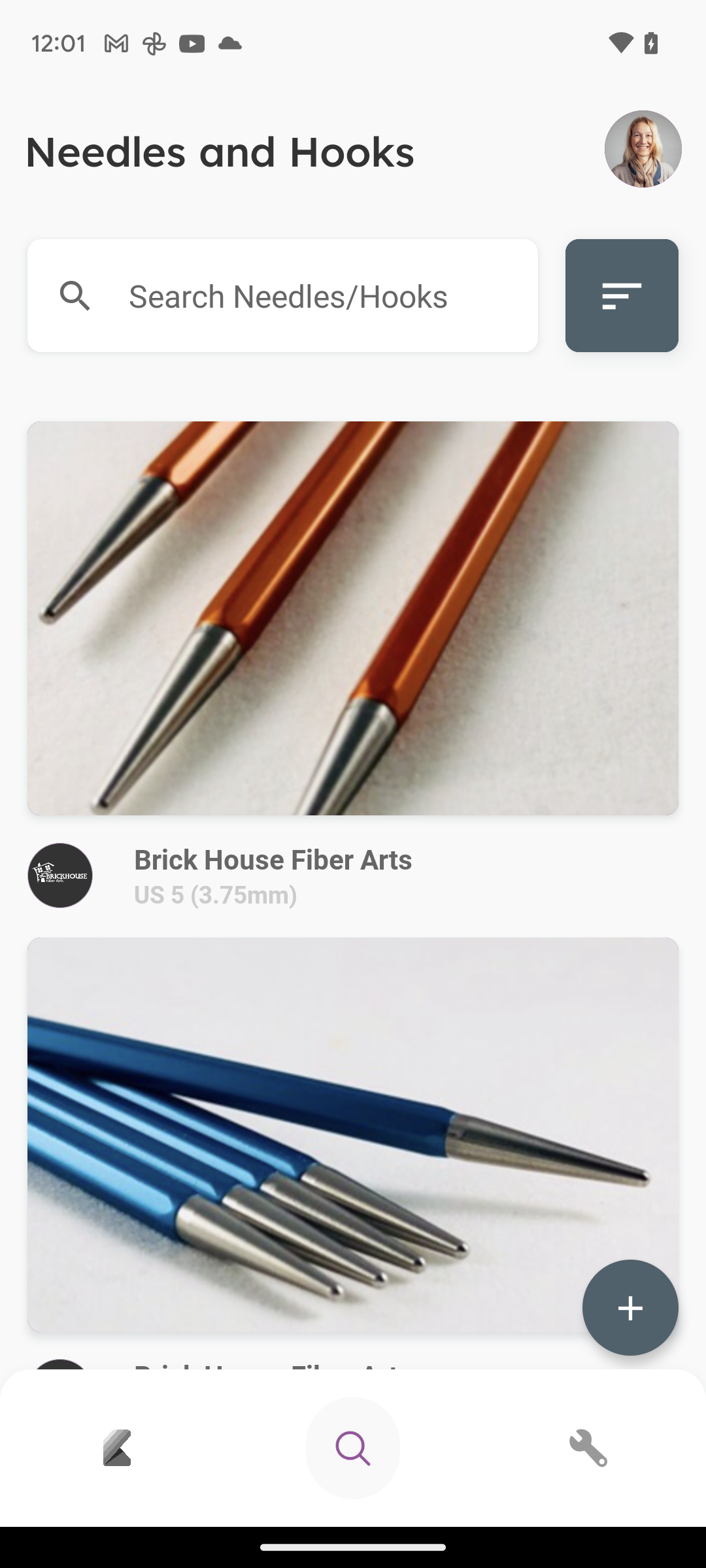Switch to the wrench tools tab
Screen dimensions: 706x1568
pos(588,1448)
